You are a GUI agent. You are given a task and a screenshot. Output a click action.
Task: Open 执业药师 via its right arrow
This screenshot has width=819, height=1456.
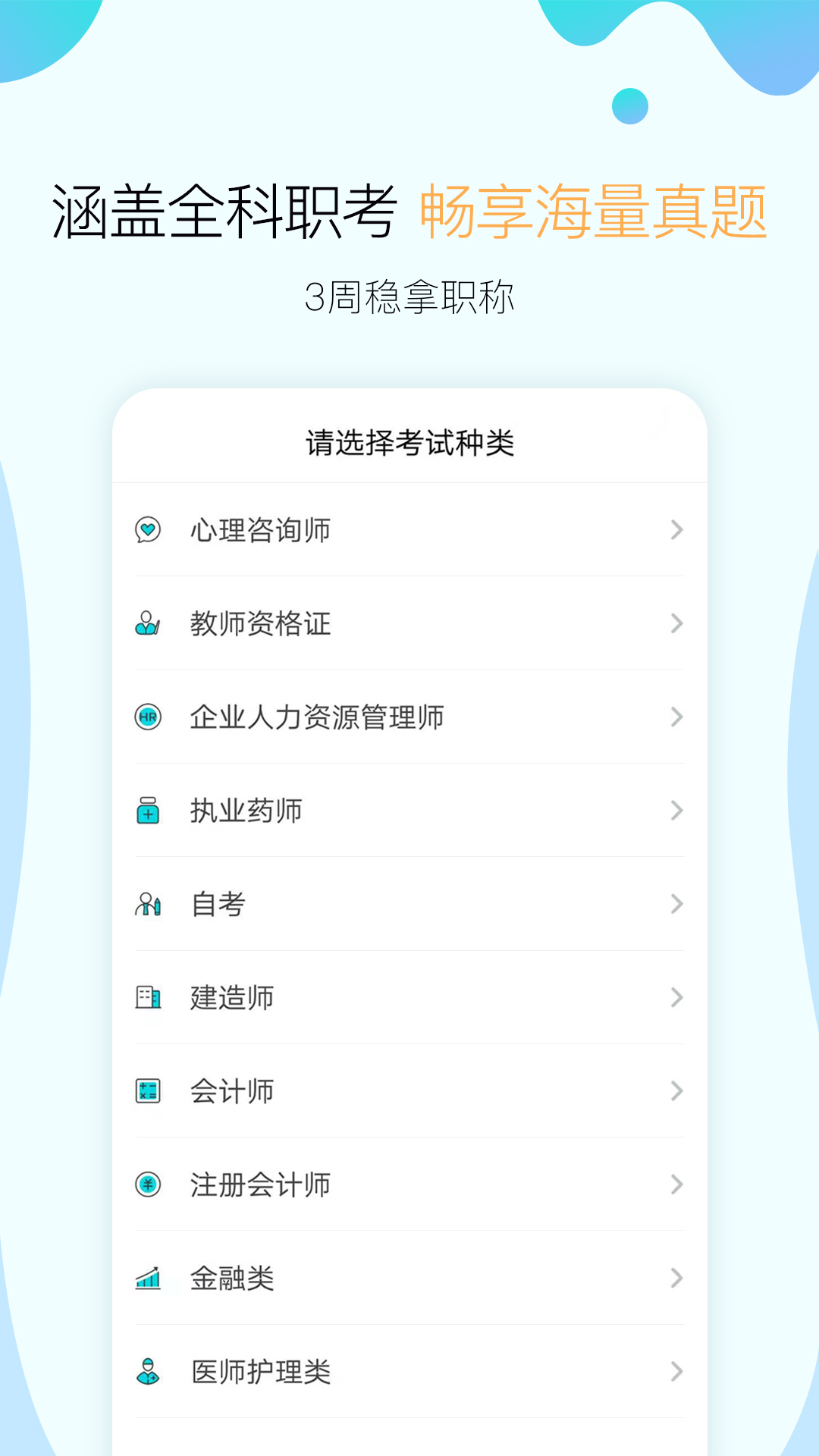tap(677, 811)
